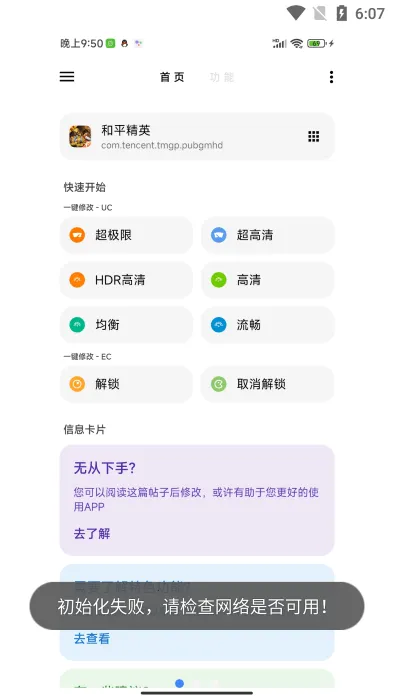Open the 去了解 link in the 无从下手 card

[x=92, y=533]
